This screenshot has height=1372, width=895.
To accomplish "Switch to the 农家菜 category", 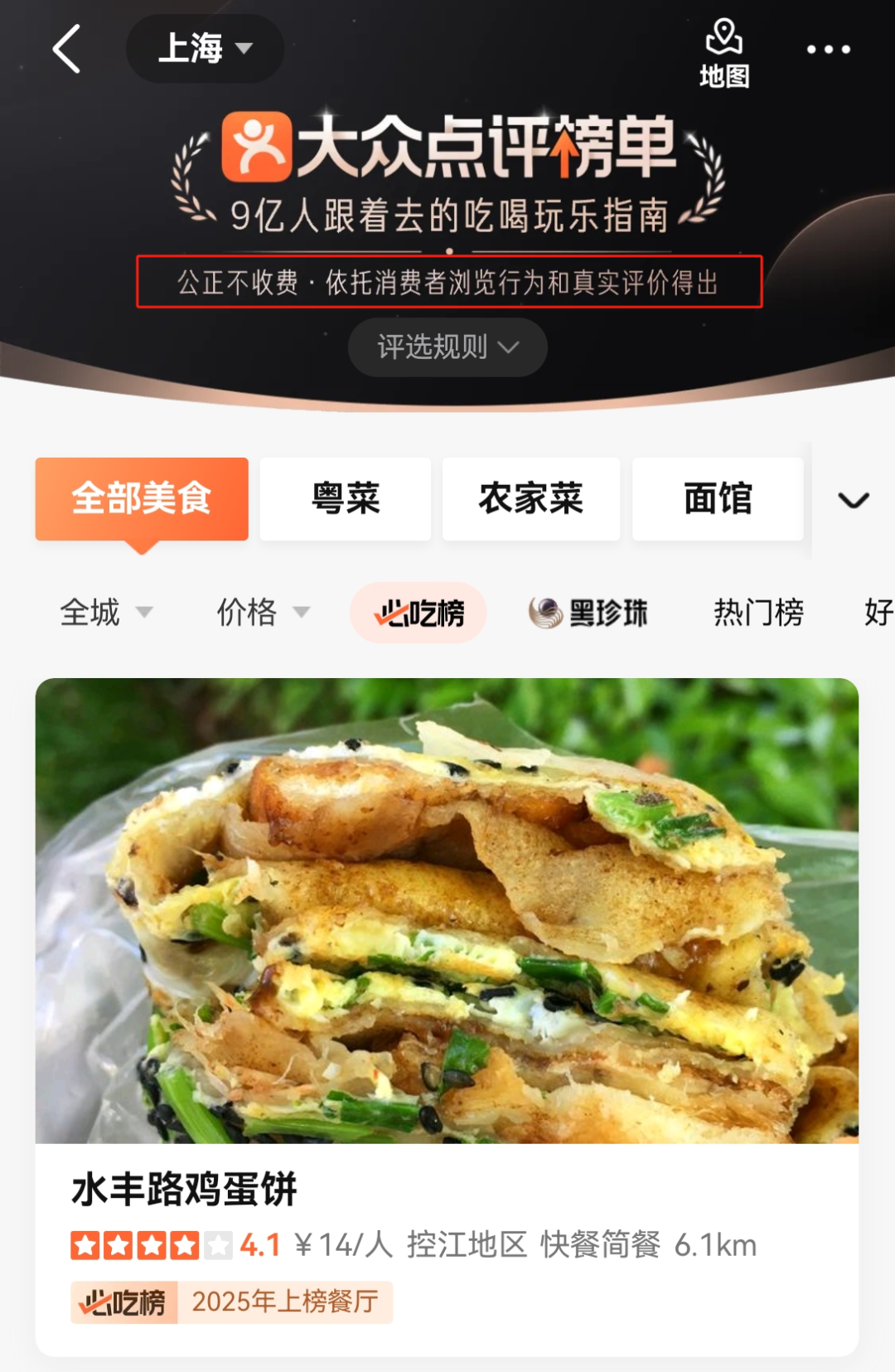I will click(x=531, y=499).
